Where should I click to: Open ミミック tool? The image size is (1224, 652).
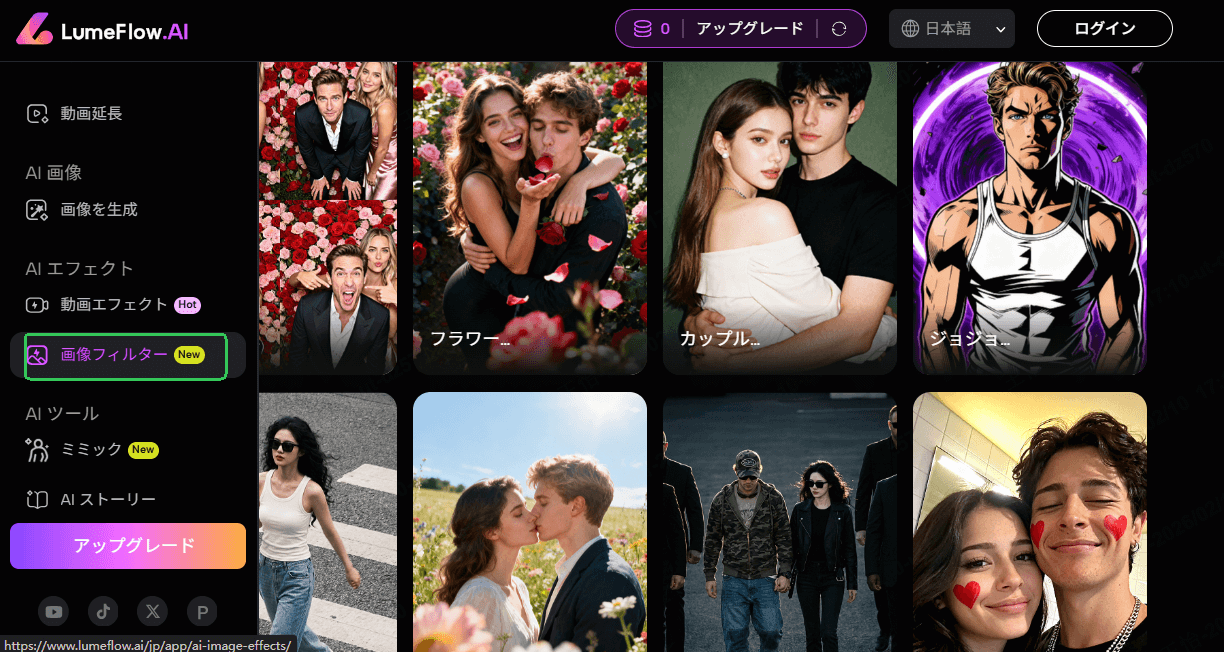[90, 450]
